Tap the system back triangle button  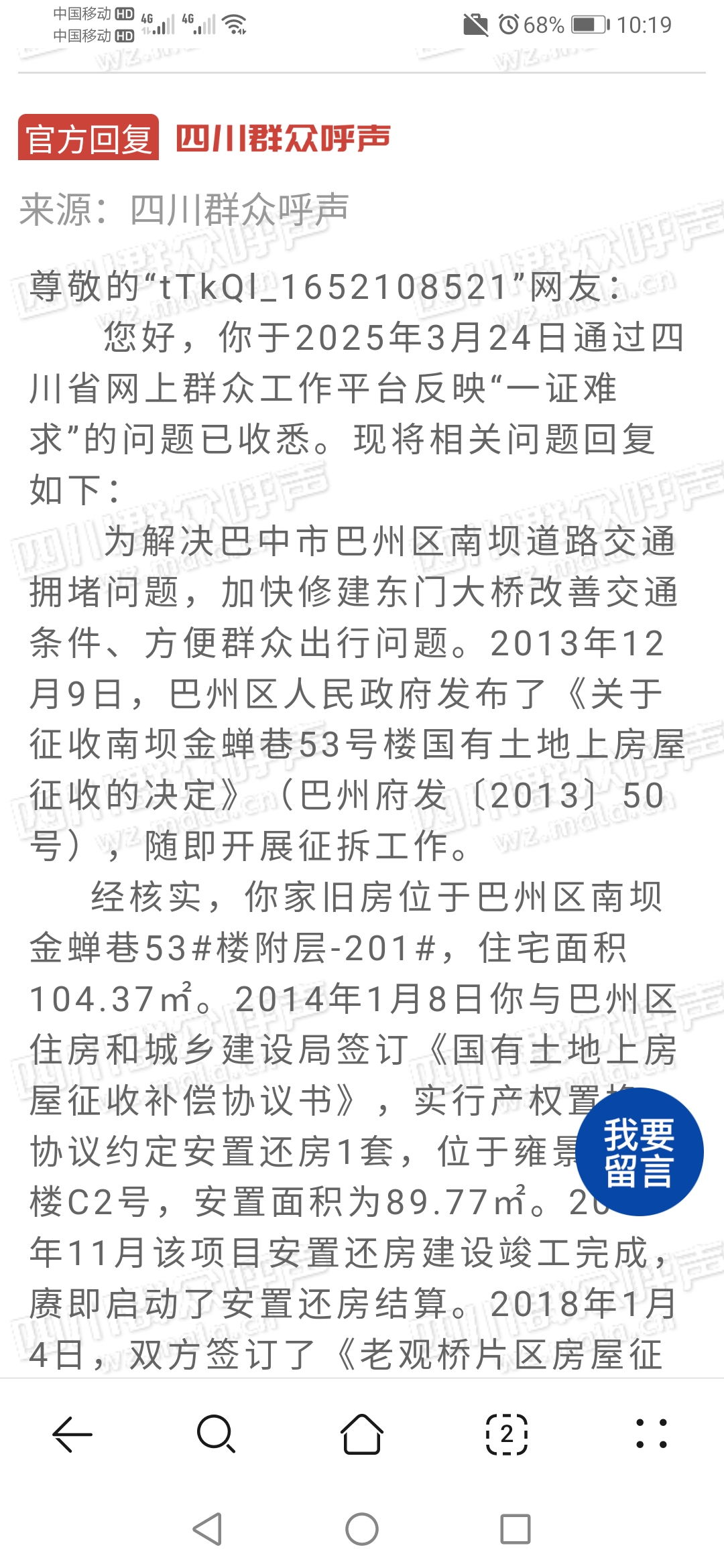[208, 1529]
